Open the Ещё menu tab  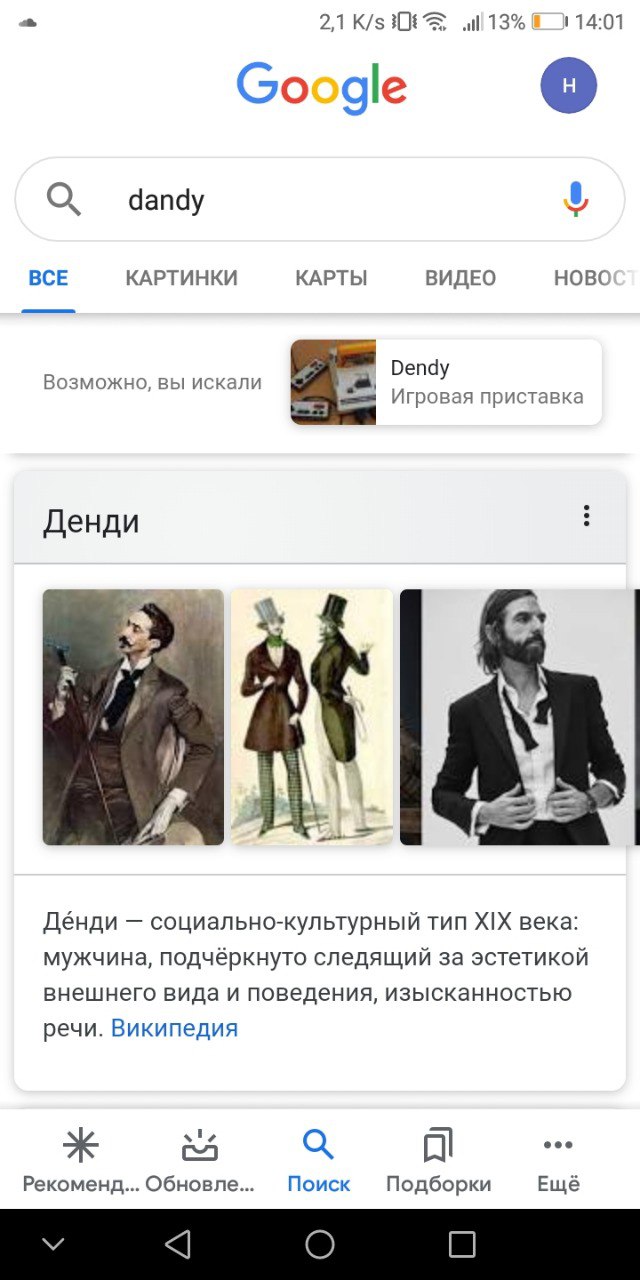(558, 1160)
